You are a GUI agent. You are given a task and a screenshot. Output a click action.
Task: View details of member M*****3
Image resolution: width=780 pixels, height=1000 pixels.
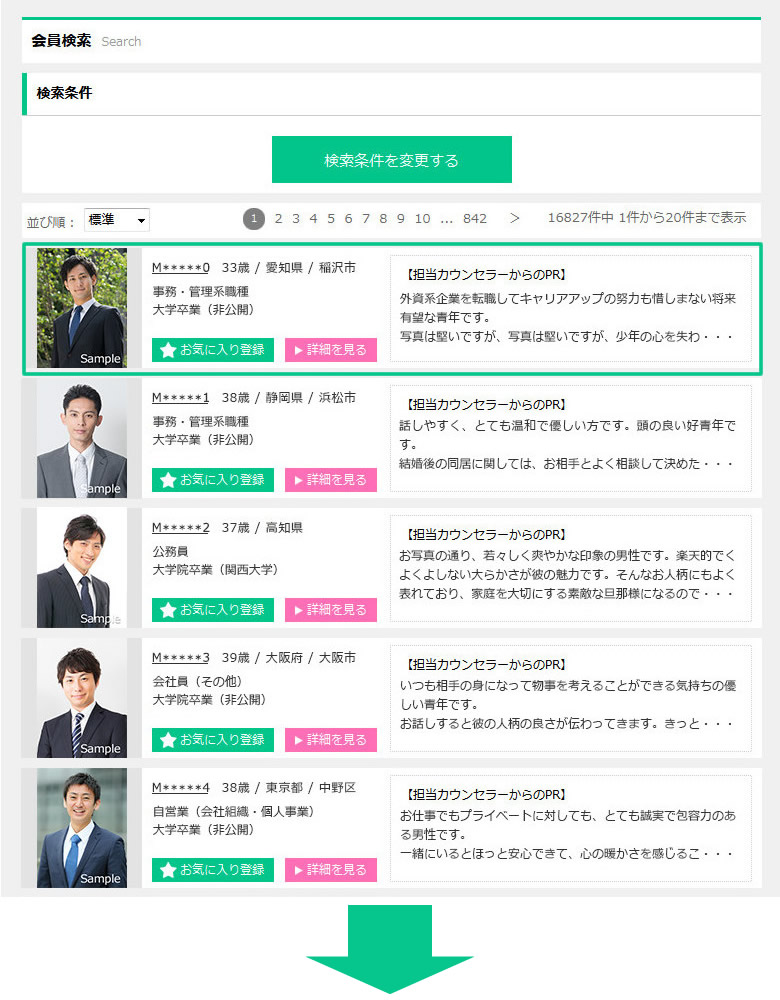tap(331, 740)
